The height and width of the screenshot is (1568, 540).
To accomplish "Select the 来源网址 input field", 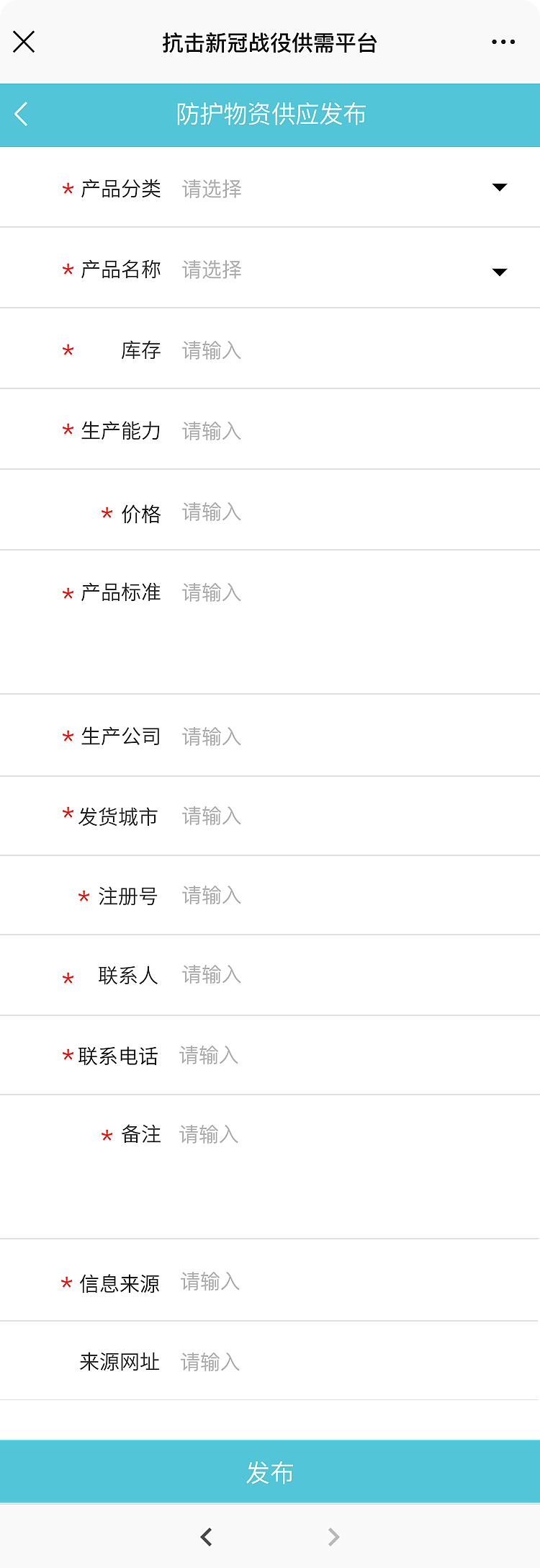I will click(346, 1363).
